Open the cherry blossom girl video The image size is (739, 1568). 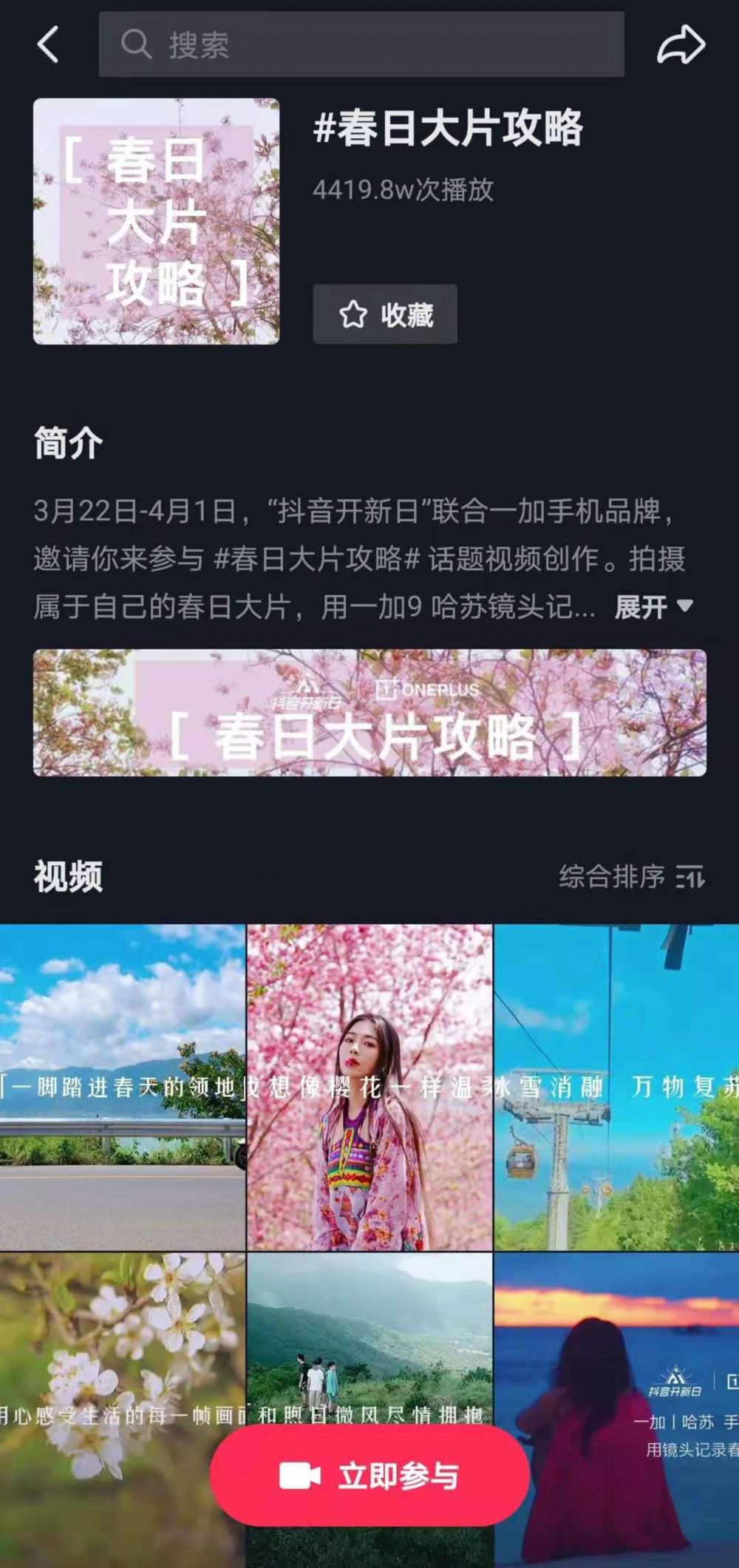369,1087
